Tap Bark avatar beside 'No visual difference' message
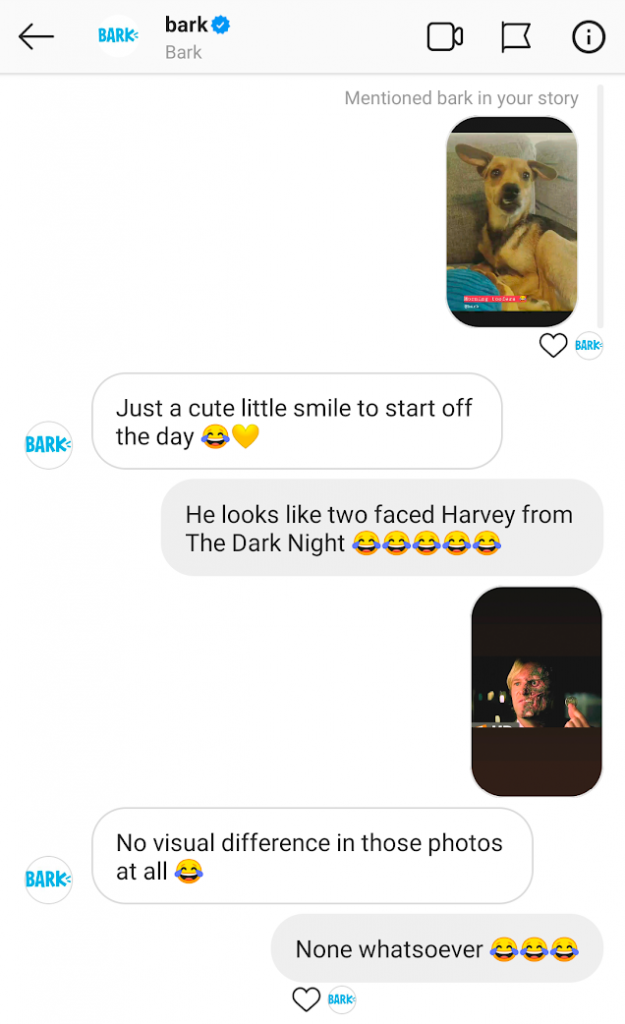The height and width of the screenshot is (1024, 625). point(48,880)
